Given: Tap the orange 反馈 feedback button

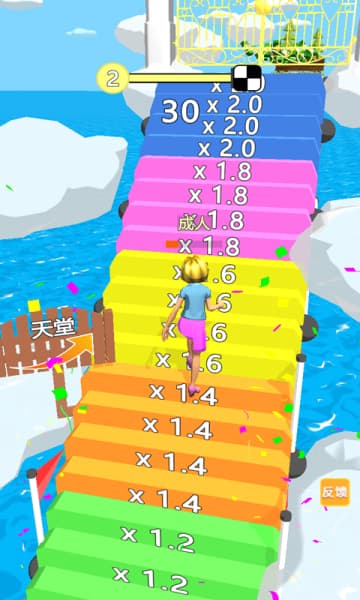Looking at the screenshot, I should point(335,492).
